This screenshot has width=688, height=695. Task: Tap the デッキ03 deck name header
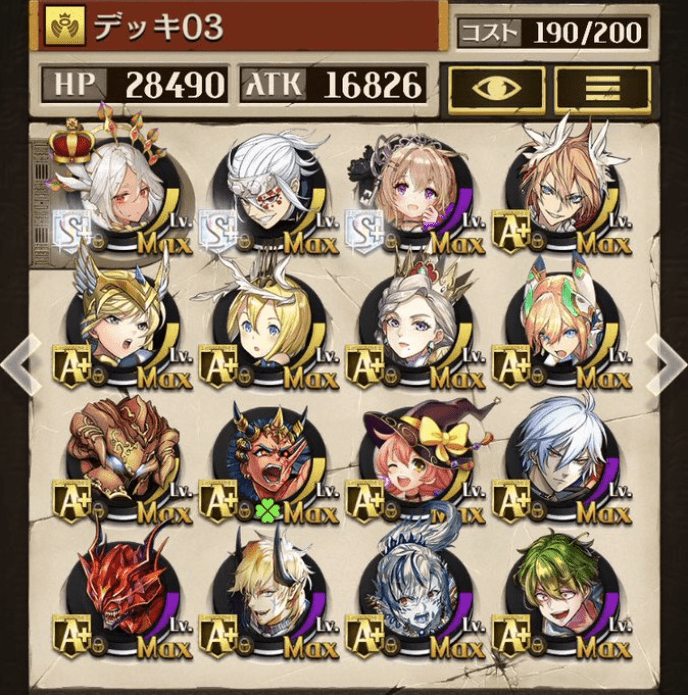point(240,27)
